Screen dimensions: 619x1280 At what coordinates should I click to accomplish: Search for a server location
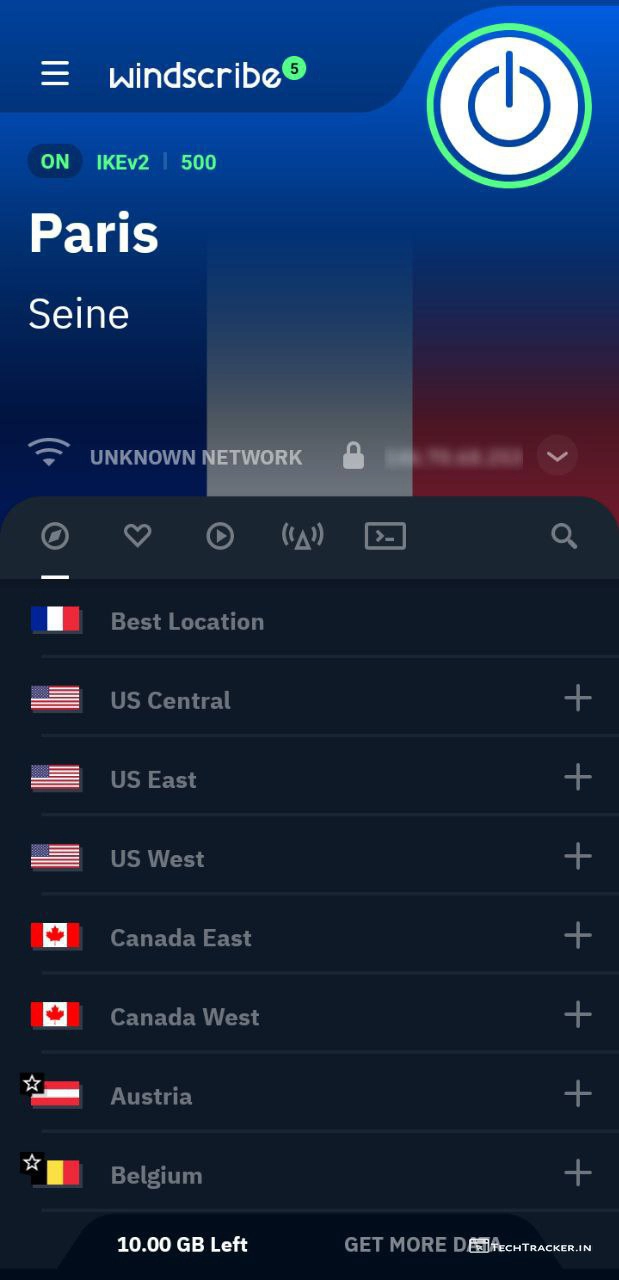tap(564, 536)
